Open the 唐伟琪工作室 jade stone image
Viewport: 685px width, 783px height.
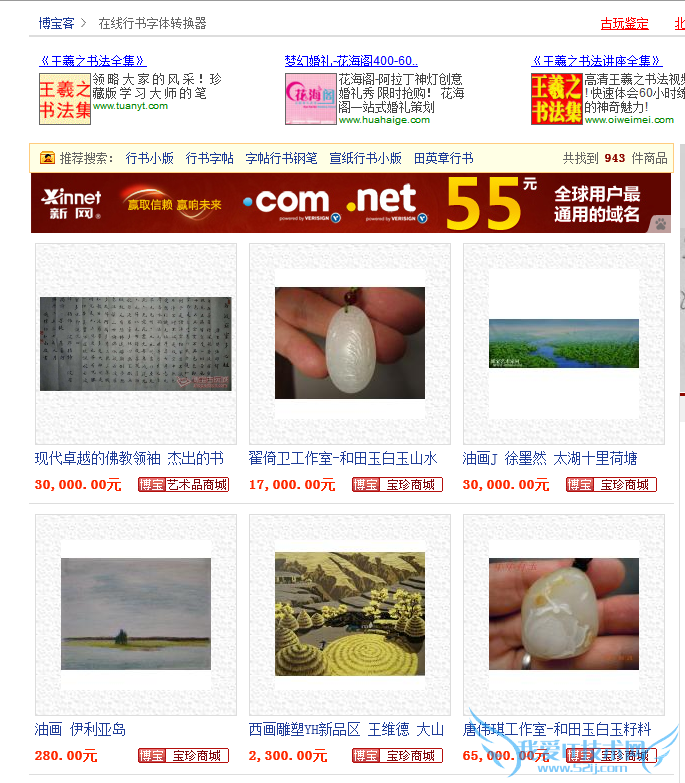point(564,614)
